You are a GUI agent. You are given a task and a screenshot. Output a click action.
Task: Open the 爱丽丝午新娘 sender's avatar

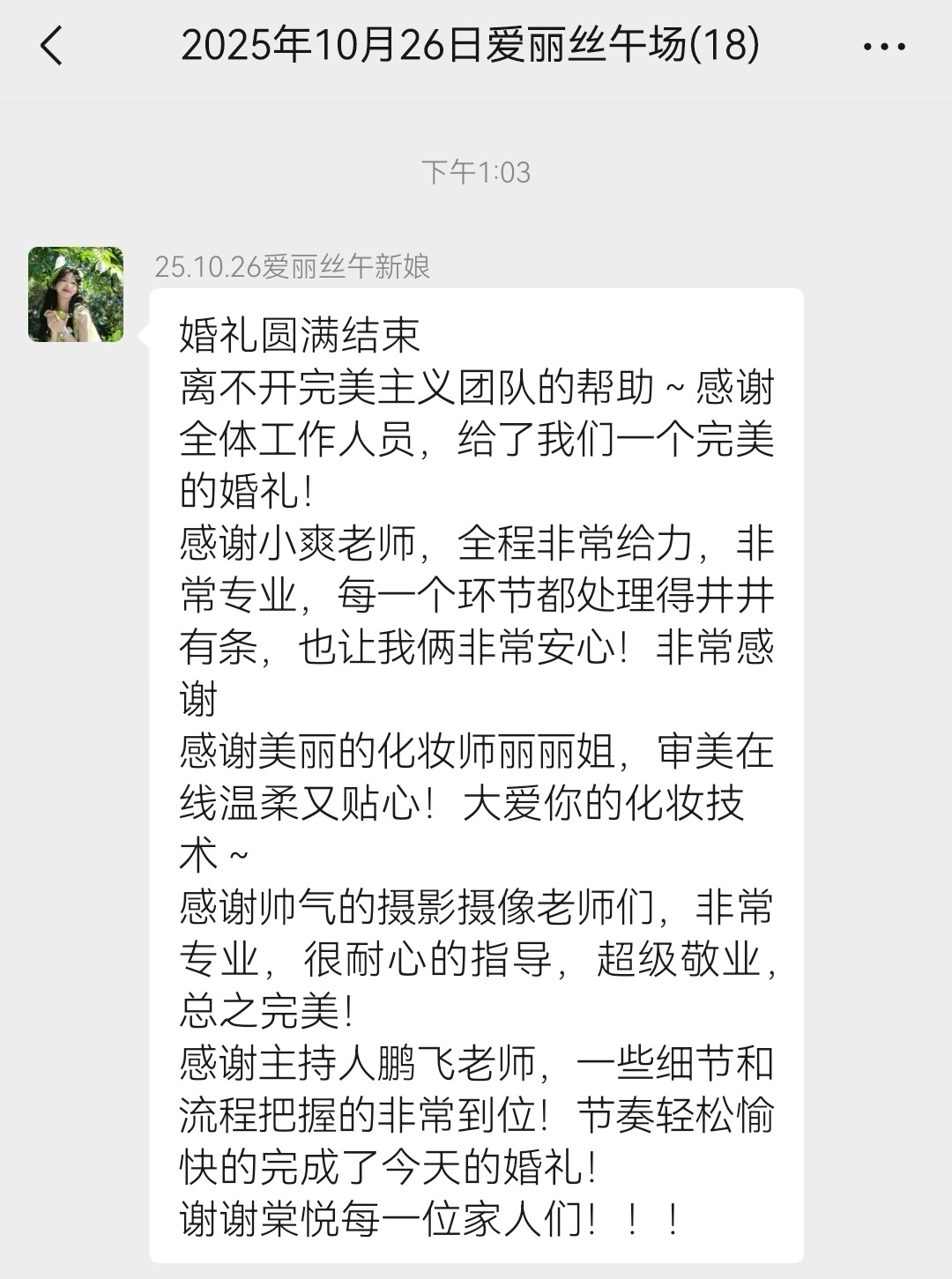point(76,294)
